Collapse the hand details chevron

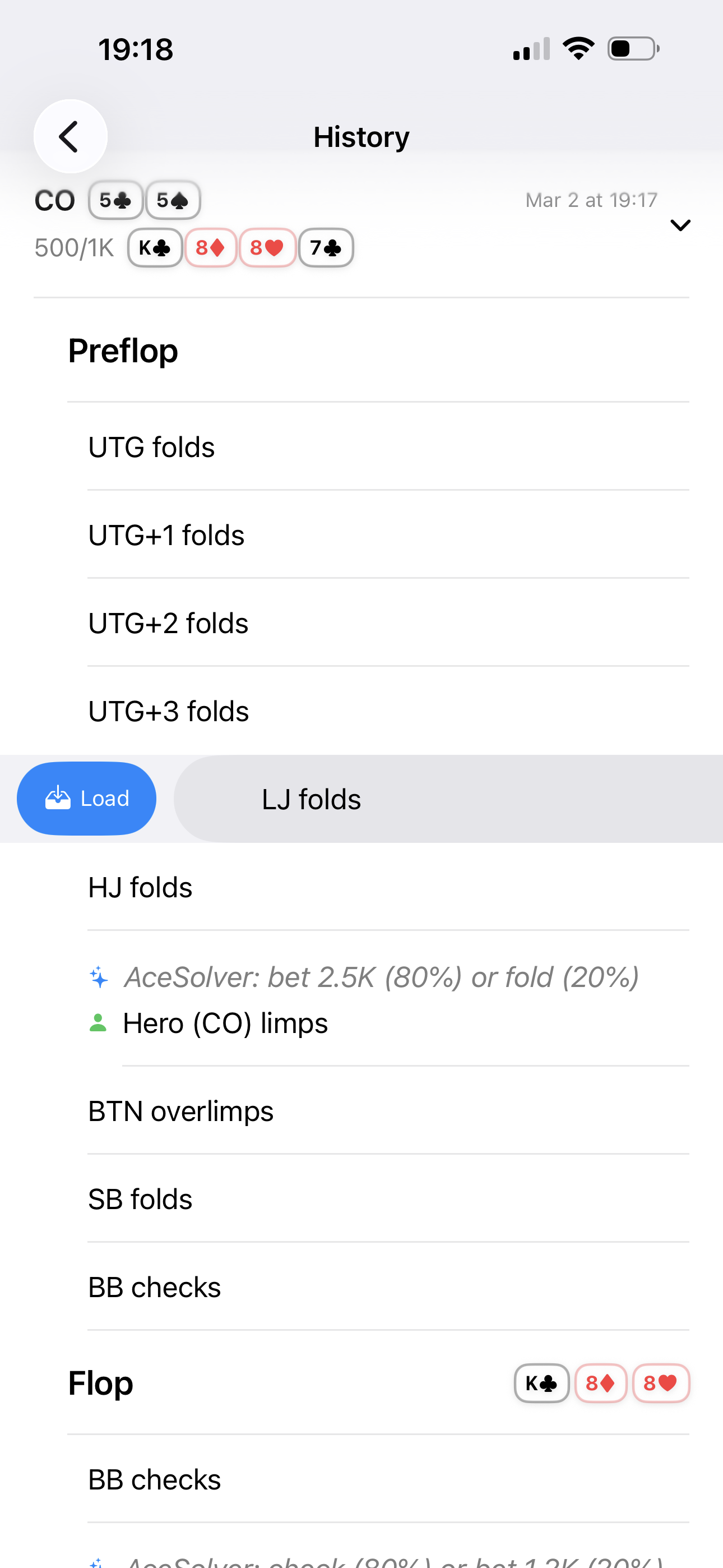(680, 225)
